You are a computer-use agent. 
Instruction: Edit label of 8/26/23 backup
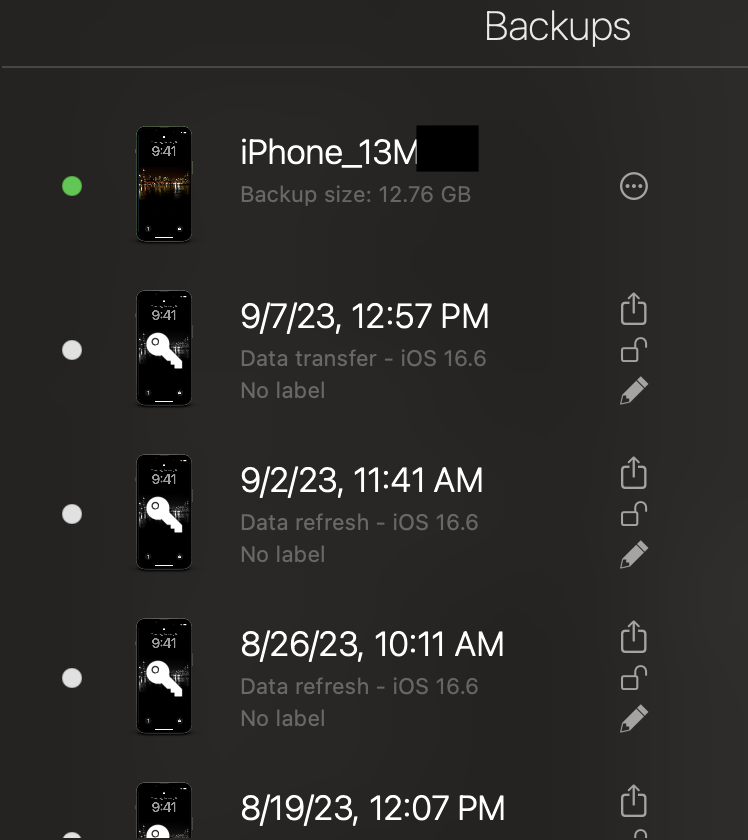(x=634, y=718)
